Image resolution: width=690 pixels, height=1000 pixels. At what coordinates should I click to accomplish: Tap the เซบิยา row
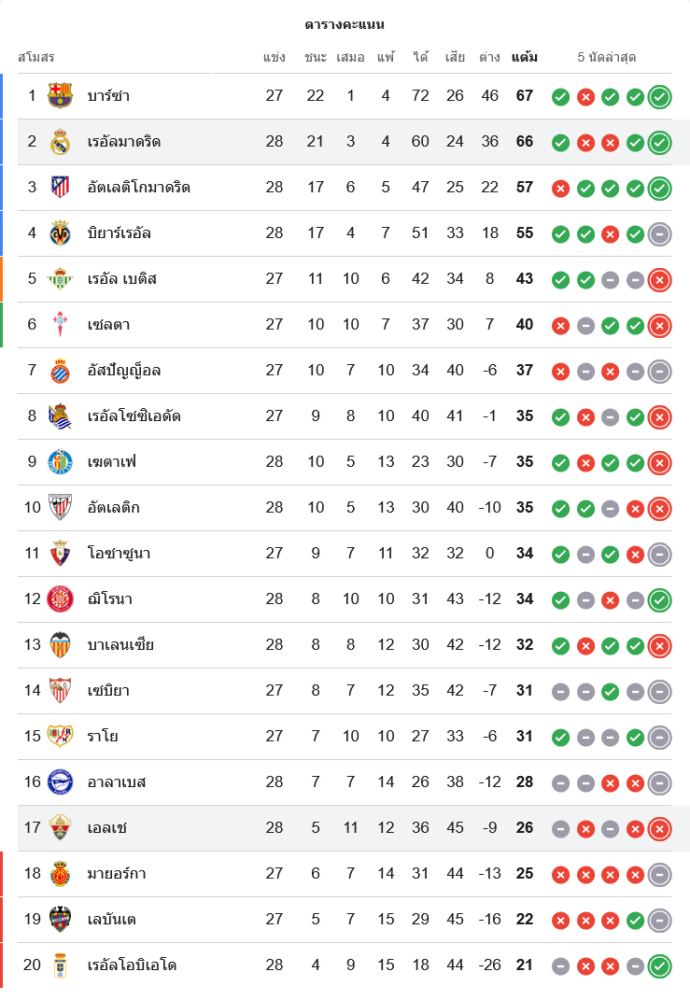coord(108,690)
